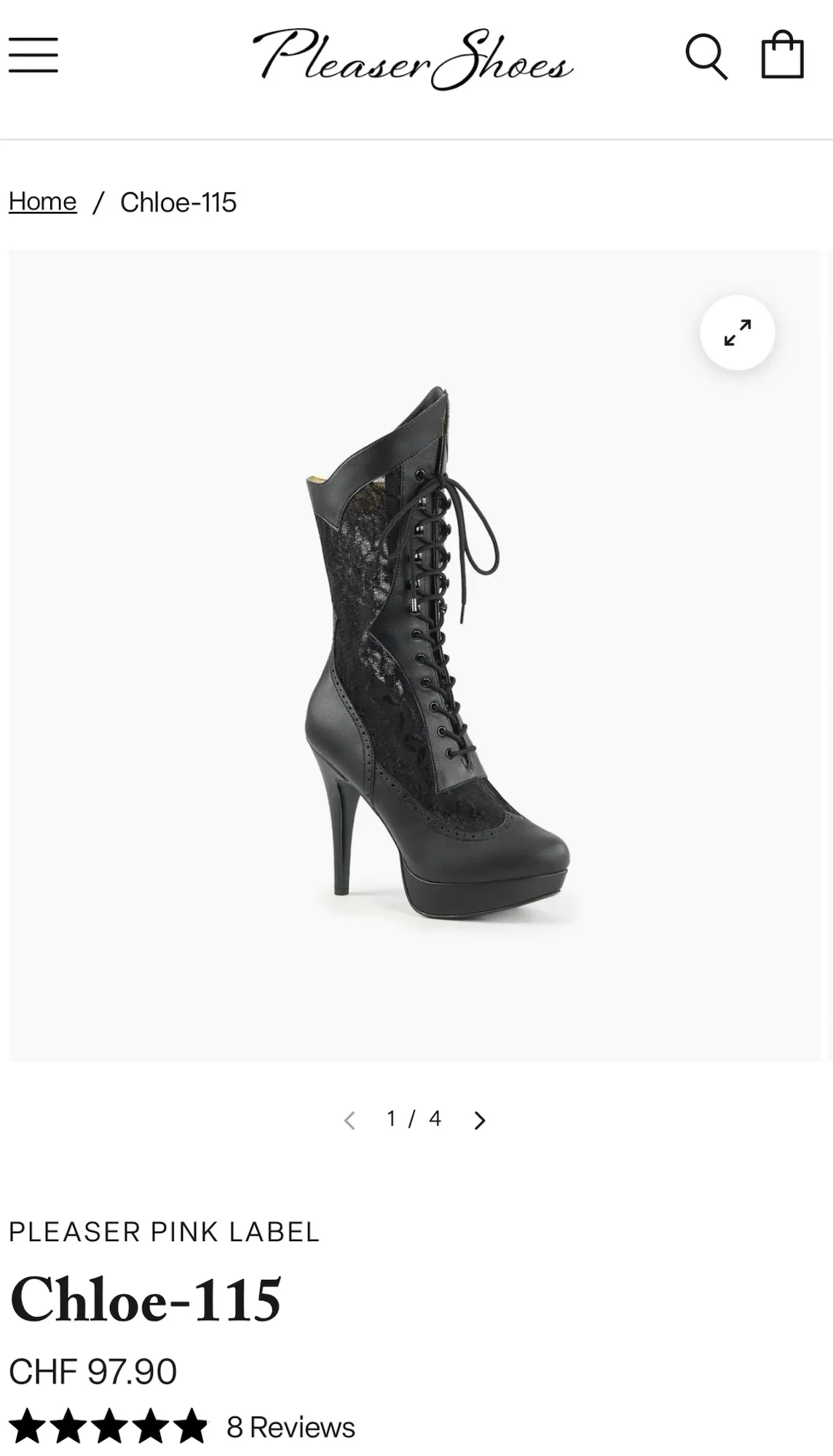Open the 8 Reviews link

click(x=291, y=1427)
